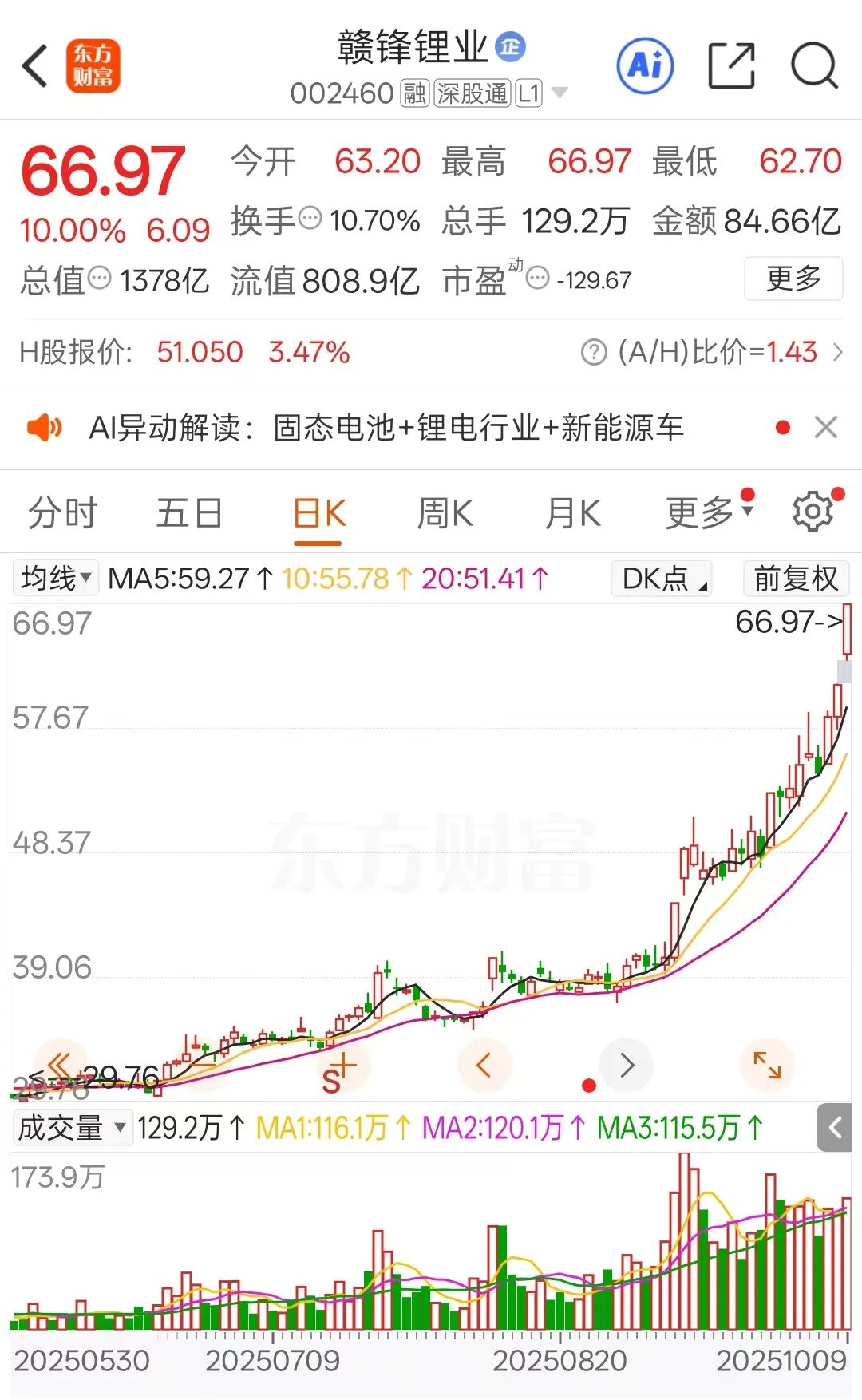Image resolution: width=862 pixels, height=1400 pixels.
Task: Open the search magnifier
Action: pos(813,65)
